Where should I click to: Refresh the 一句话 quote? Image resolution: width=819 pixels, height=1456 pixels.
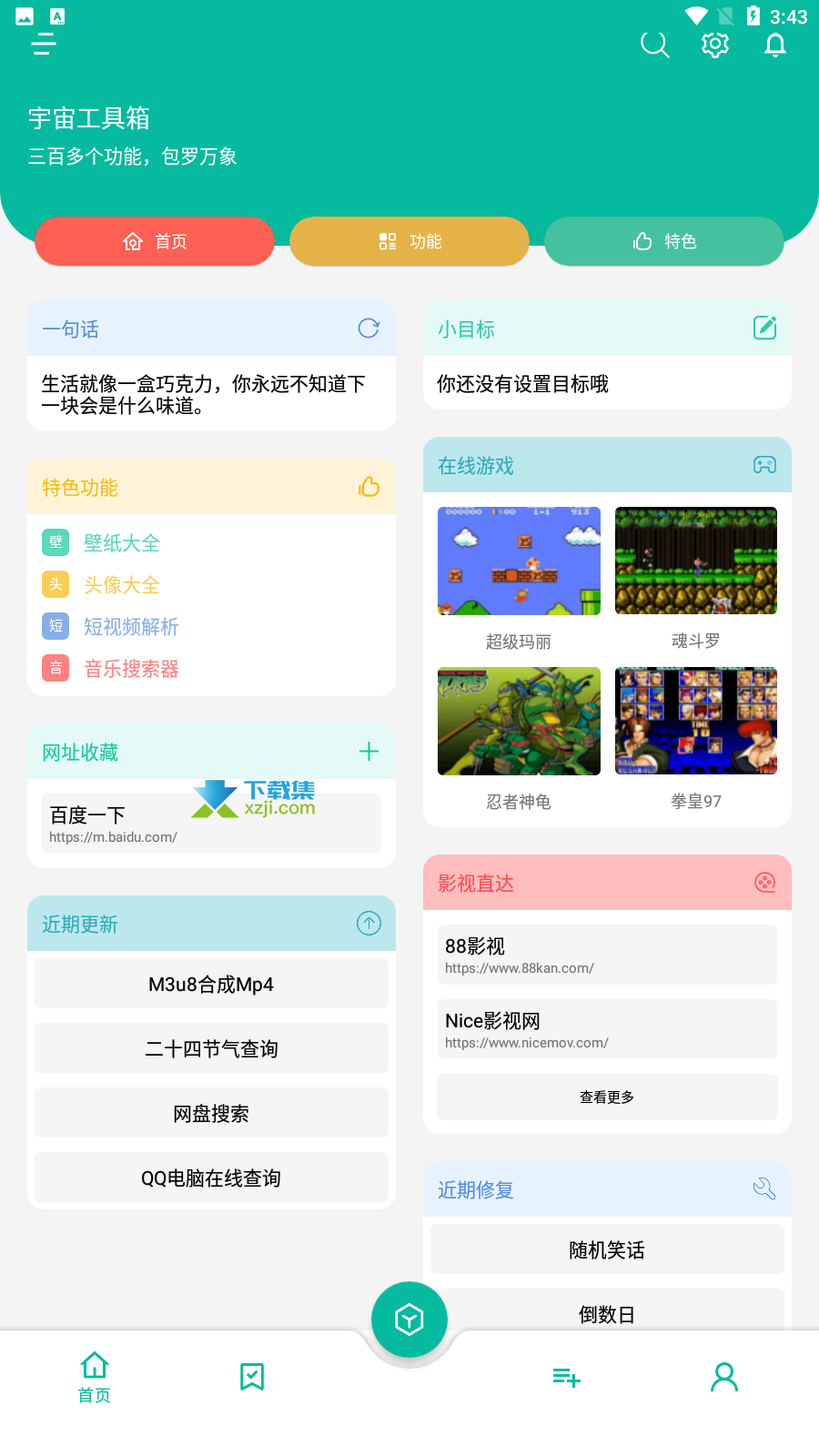click(x=369, y=329)
